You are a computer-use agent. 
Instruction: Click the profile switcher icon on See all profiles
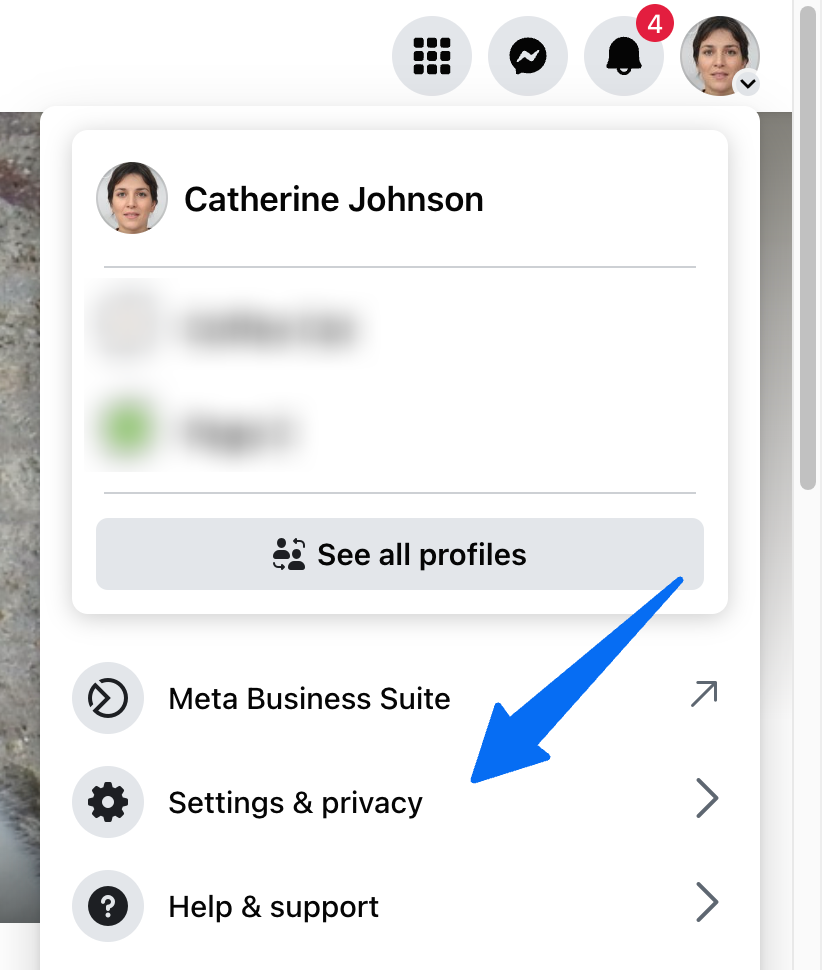coord(288,553)
